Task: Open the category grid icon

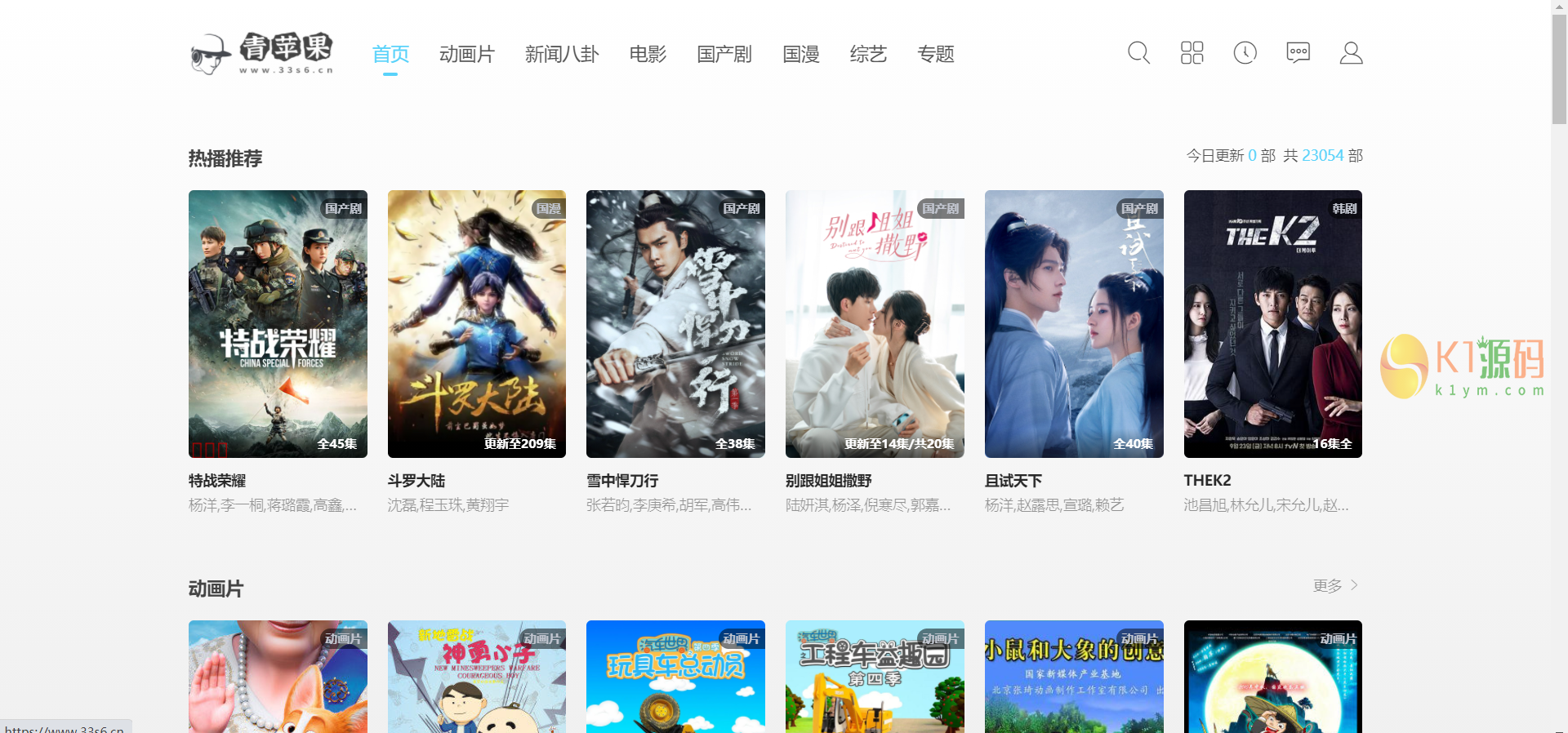Action: pos(1192,53)
